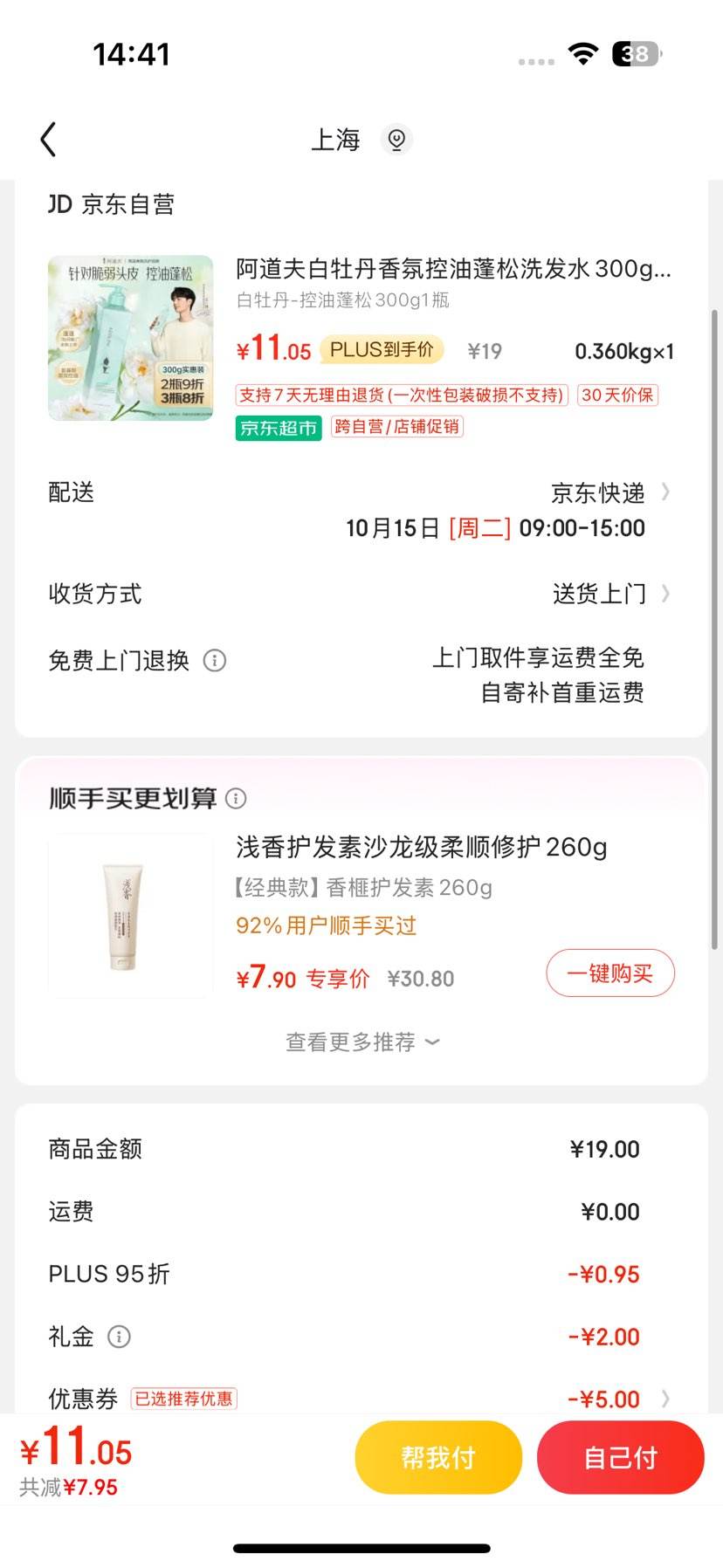Tap the 30天价保 price protection tag
This screenshot has height=1568, width=723.
pos(617,395)
